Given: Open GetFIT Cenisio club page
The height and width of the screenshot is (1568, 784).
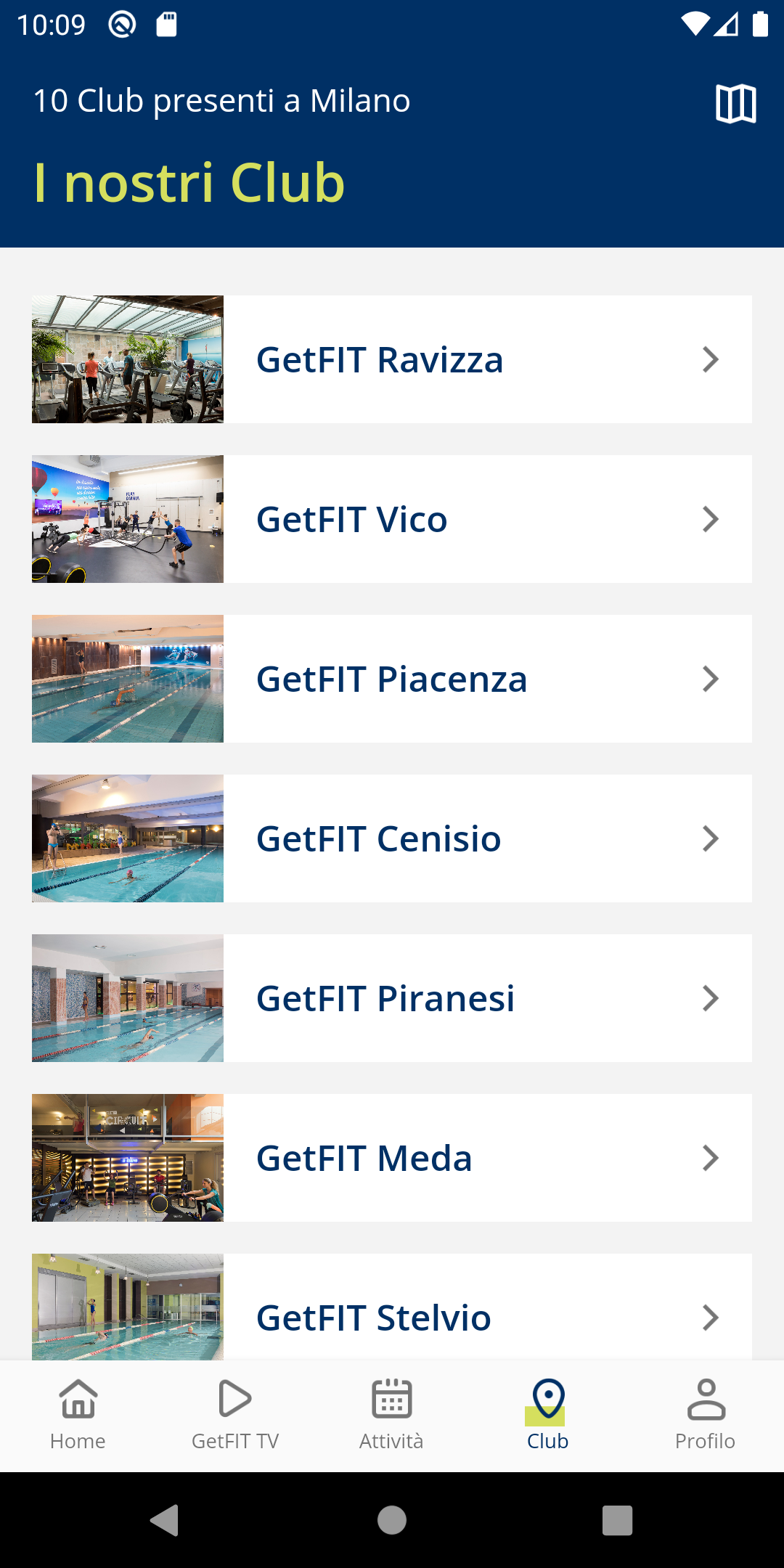Looking at the screenshot, I should click(392, 838).
